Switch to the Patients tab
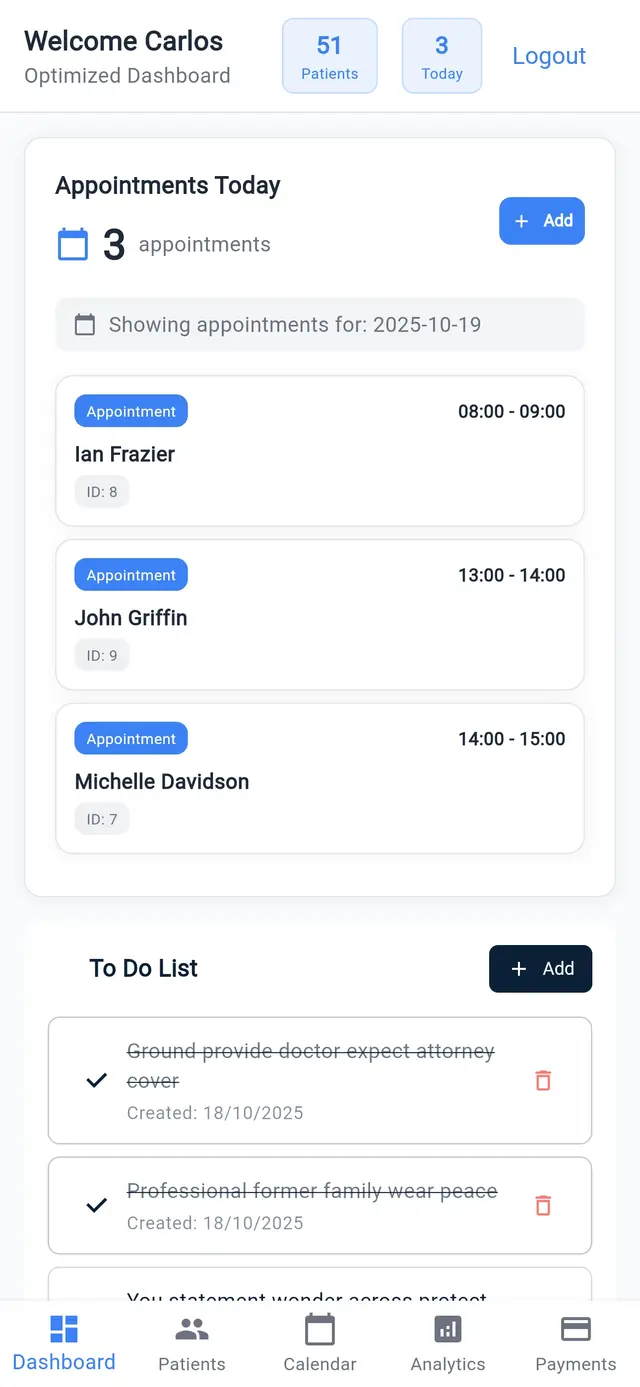Viewport: 640px width, 1387px height. pyautogui.click(x=192, y=1343)
